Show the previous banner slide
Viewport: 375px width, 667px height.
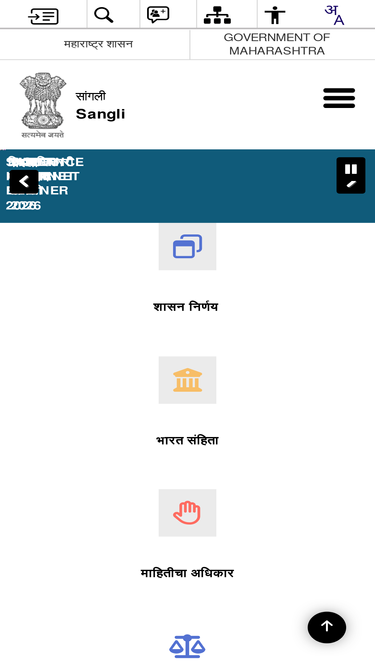tap(24, 182)
